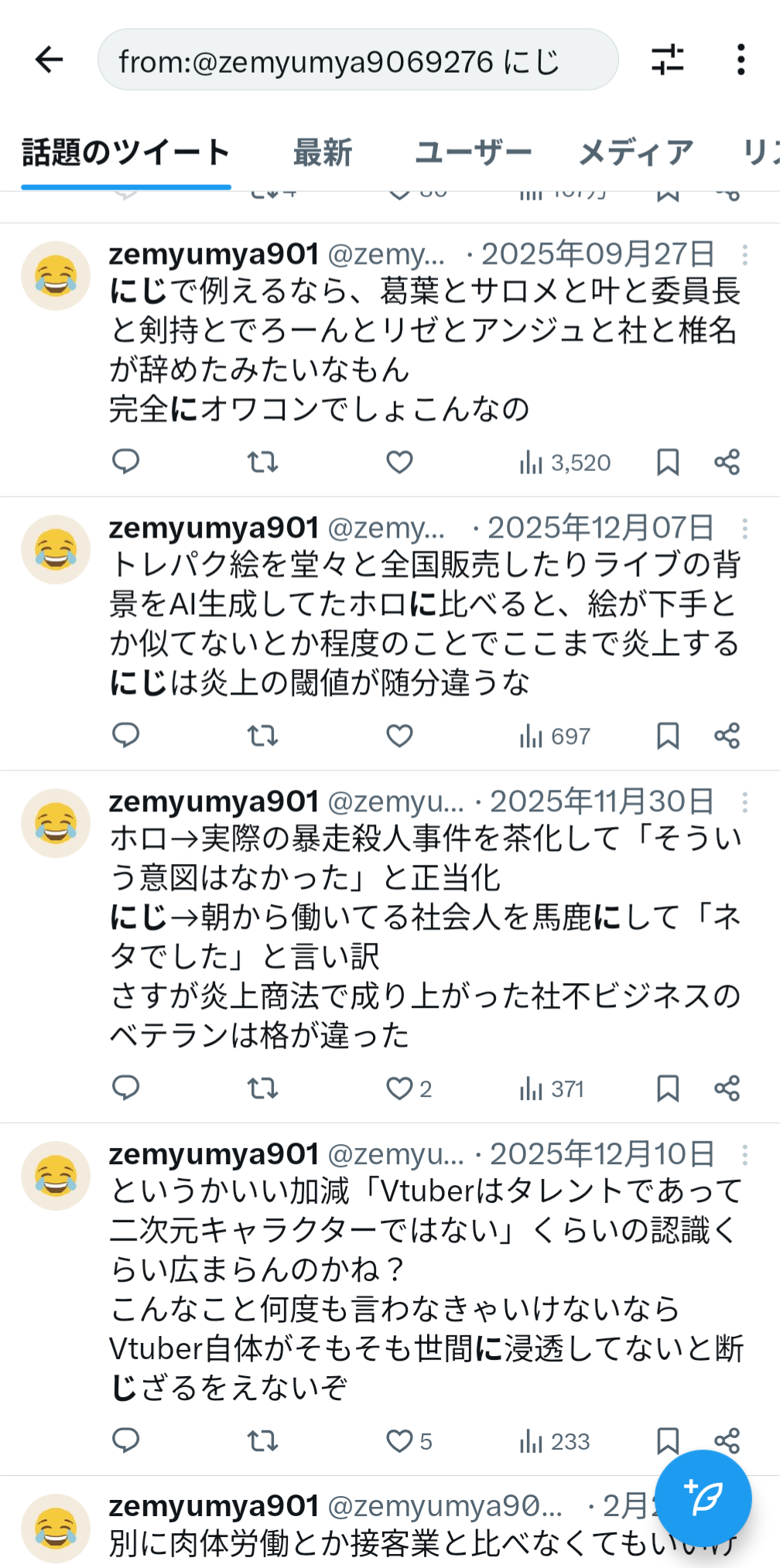This screenshot has height=1568, width=780.
Task: Reply to the tweet dated 2025年12月10日
Action: [x=126, y=1440]
